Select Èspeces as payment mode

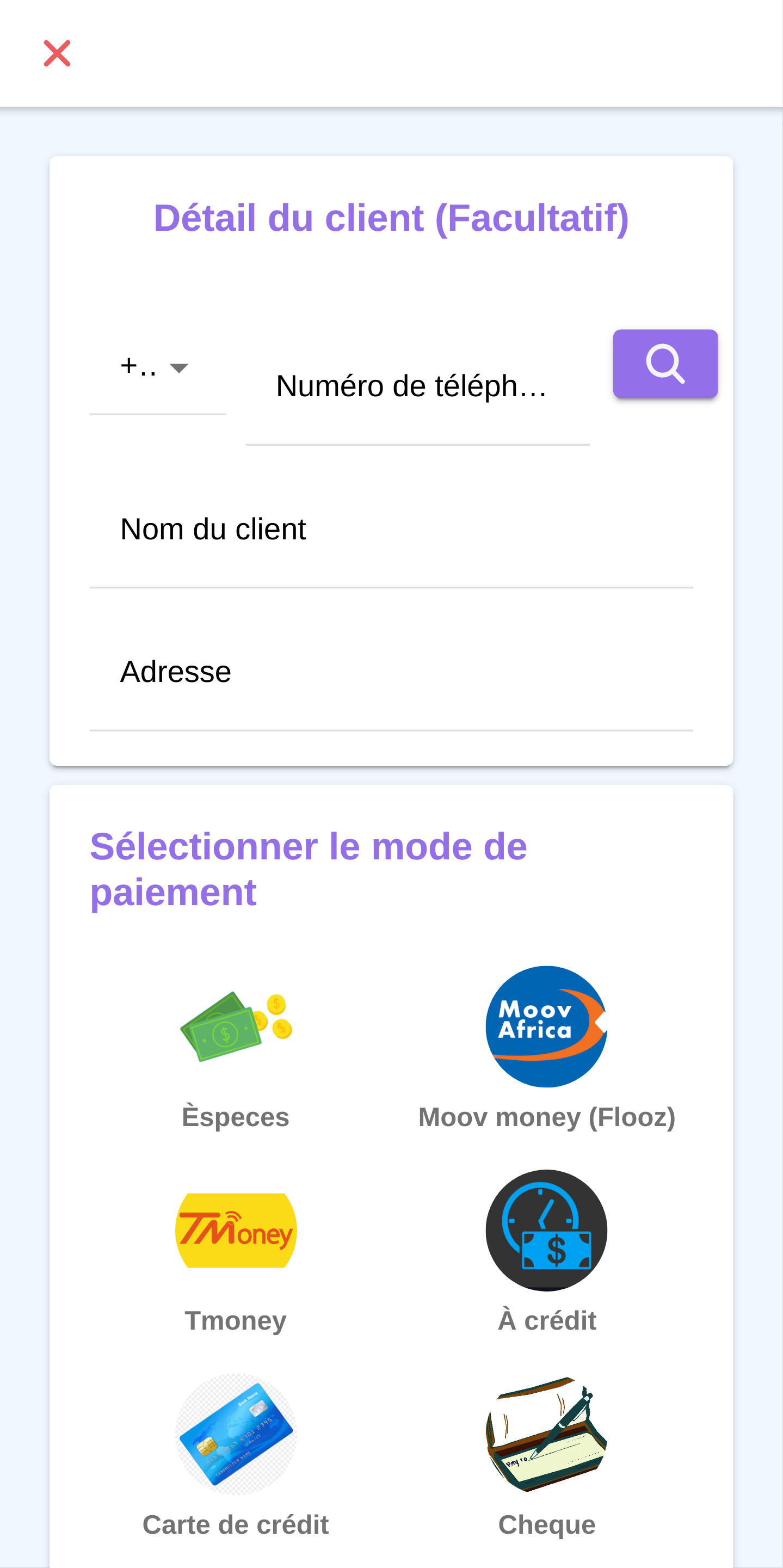(236, 1048)
